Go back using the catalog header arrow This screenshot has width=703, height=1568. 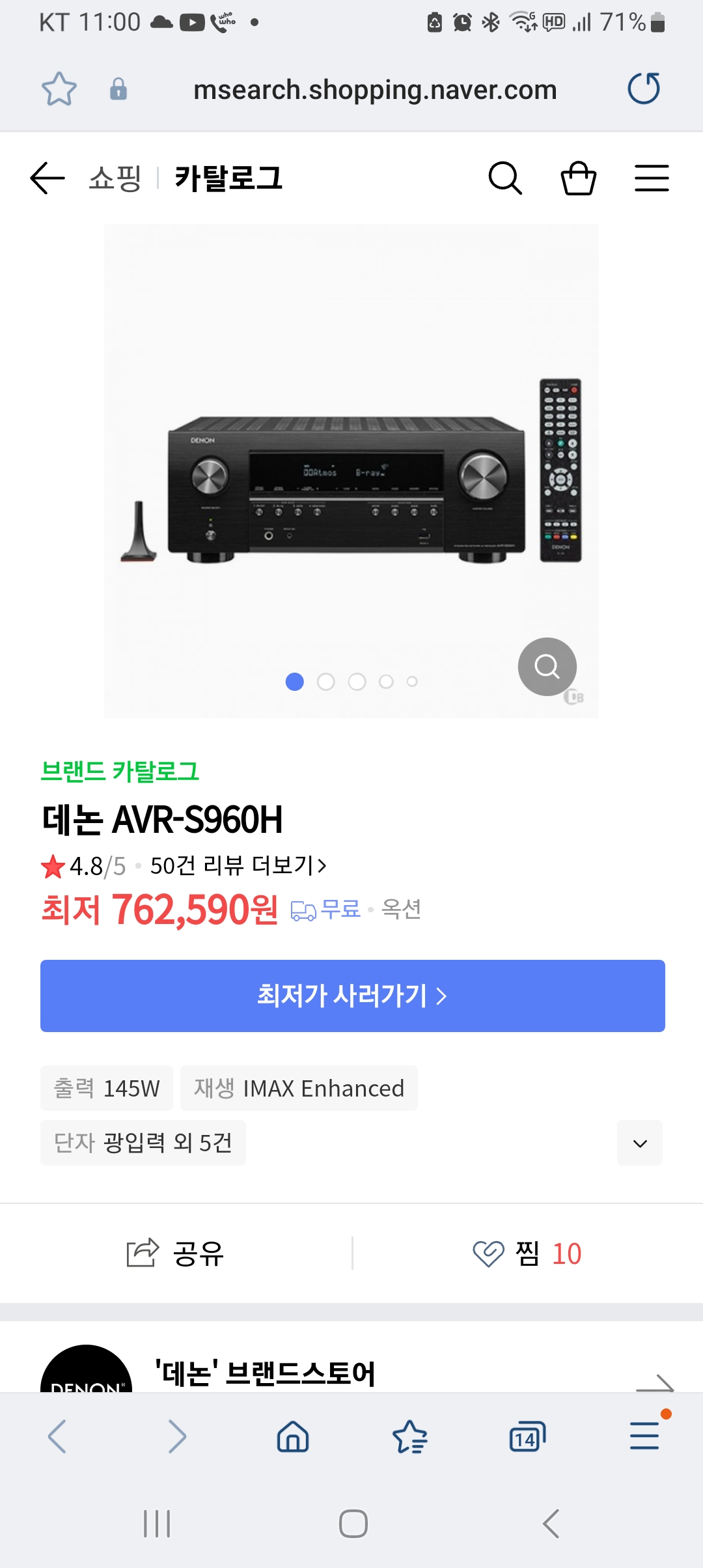pos(48,178)
